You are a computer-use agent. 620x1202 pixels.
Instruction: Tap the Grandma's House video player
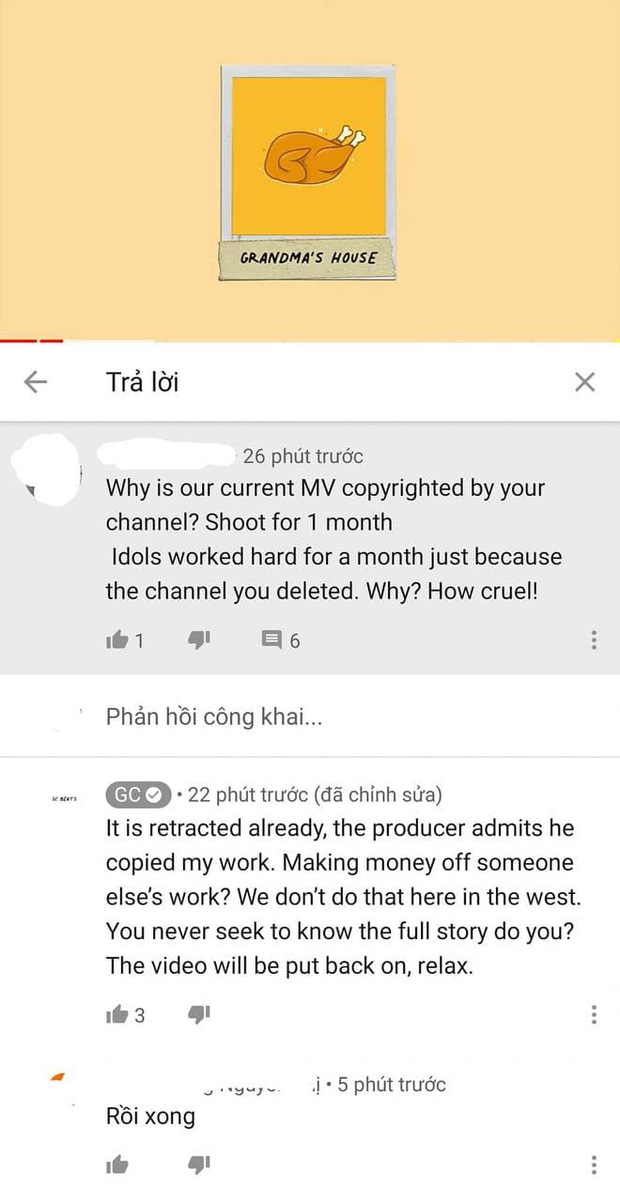pos(309,170)
